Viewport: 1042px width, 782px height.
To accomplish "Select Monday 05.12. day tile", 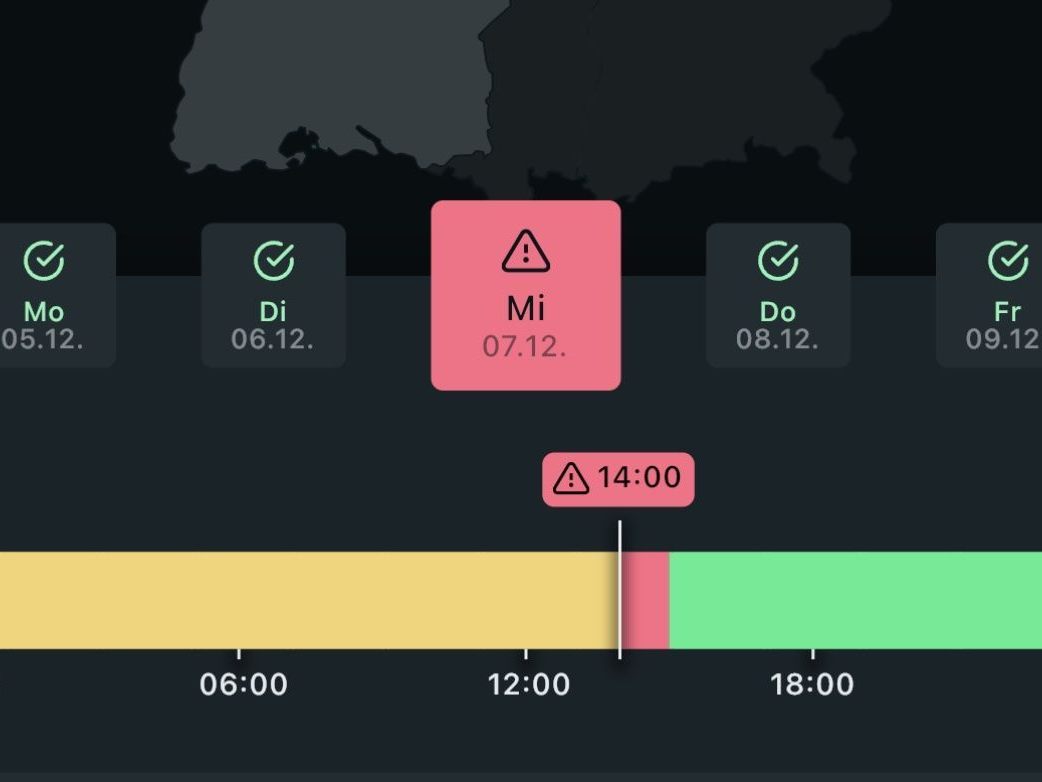I will (48, 295).
